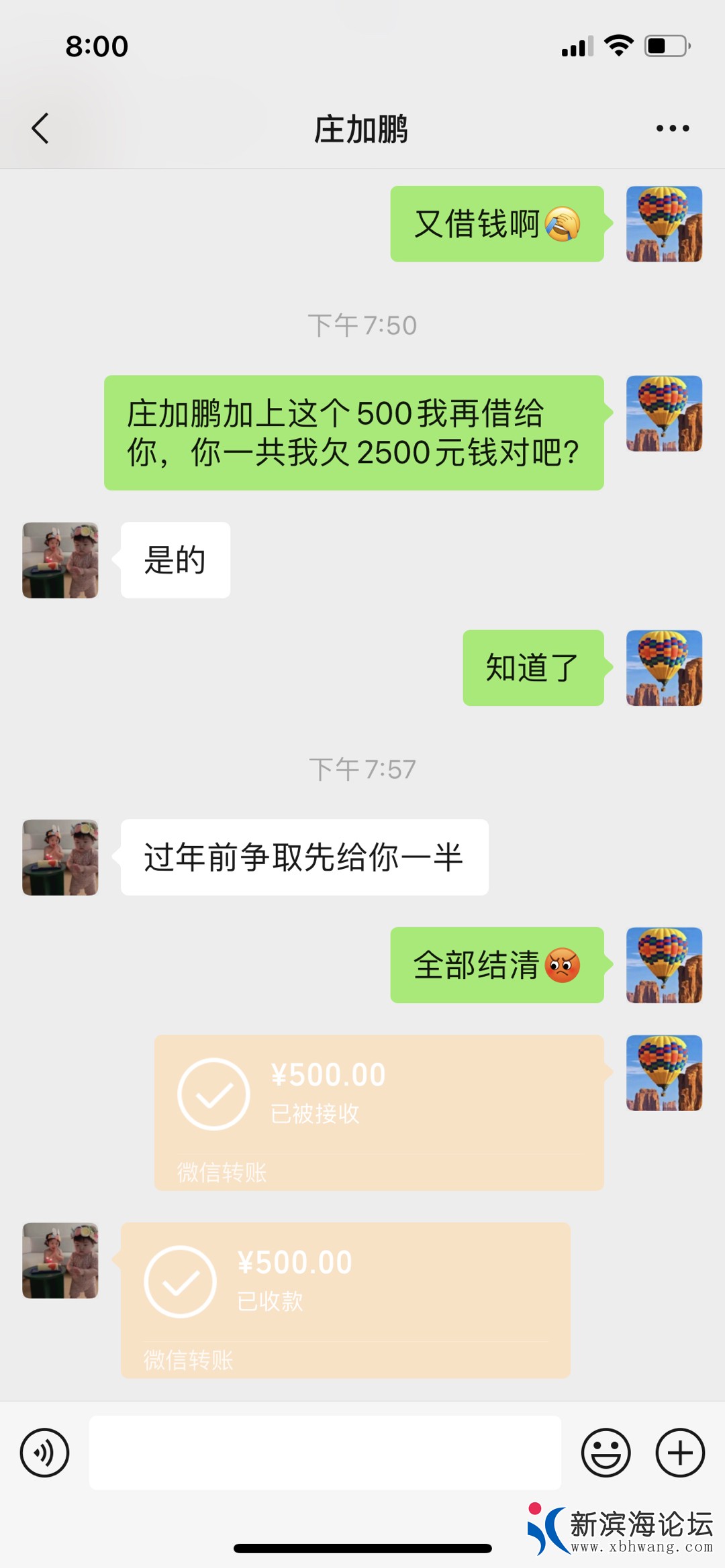
Task: Open the emoji sticker panel
Action: (606, 1453)
